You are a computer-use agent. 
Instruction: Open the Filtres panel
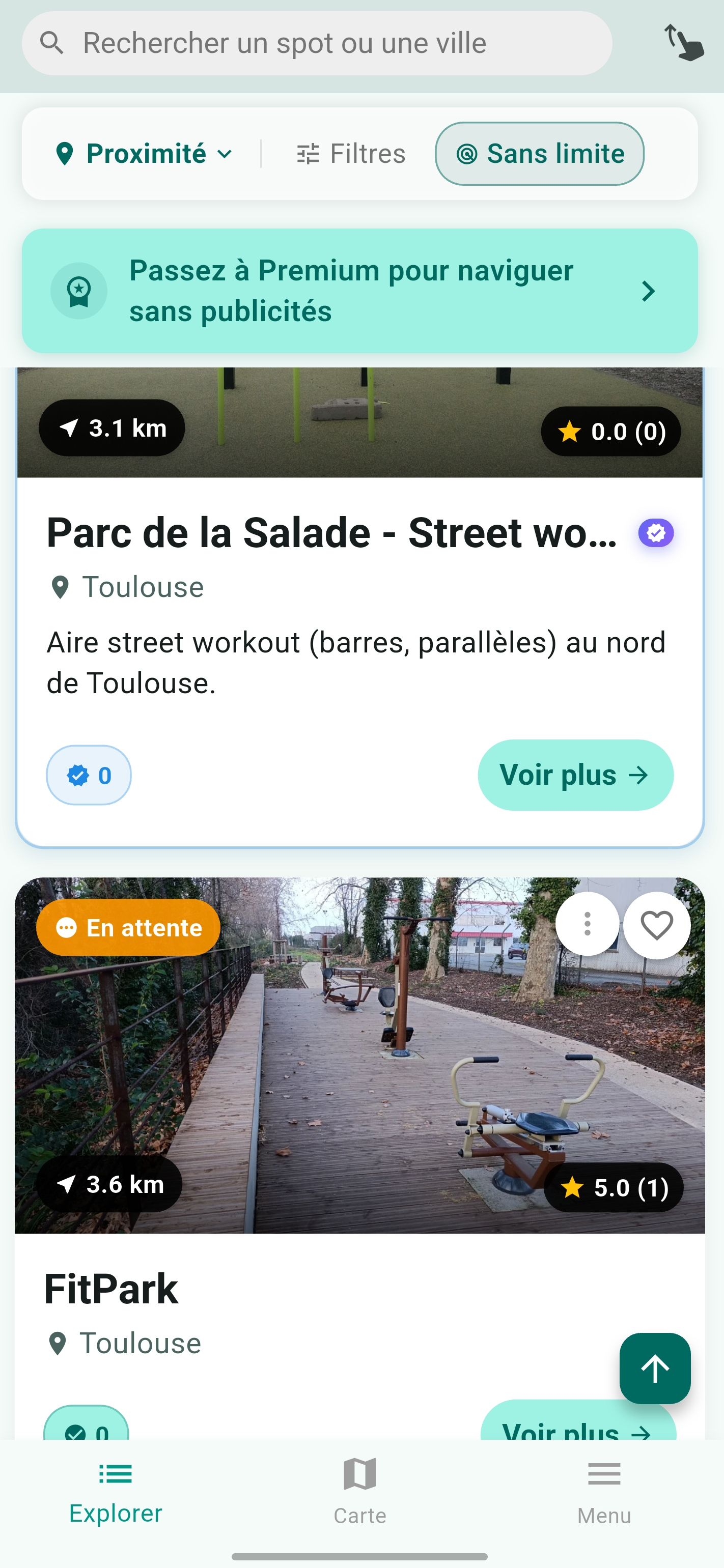tap(351, 153)
